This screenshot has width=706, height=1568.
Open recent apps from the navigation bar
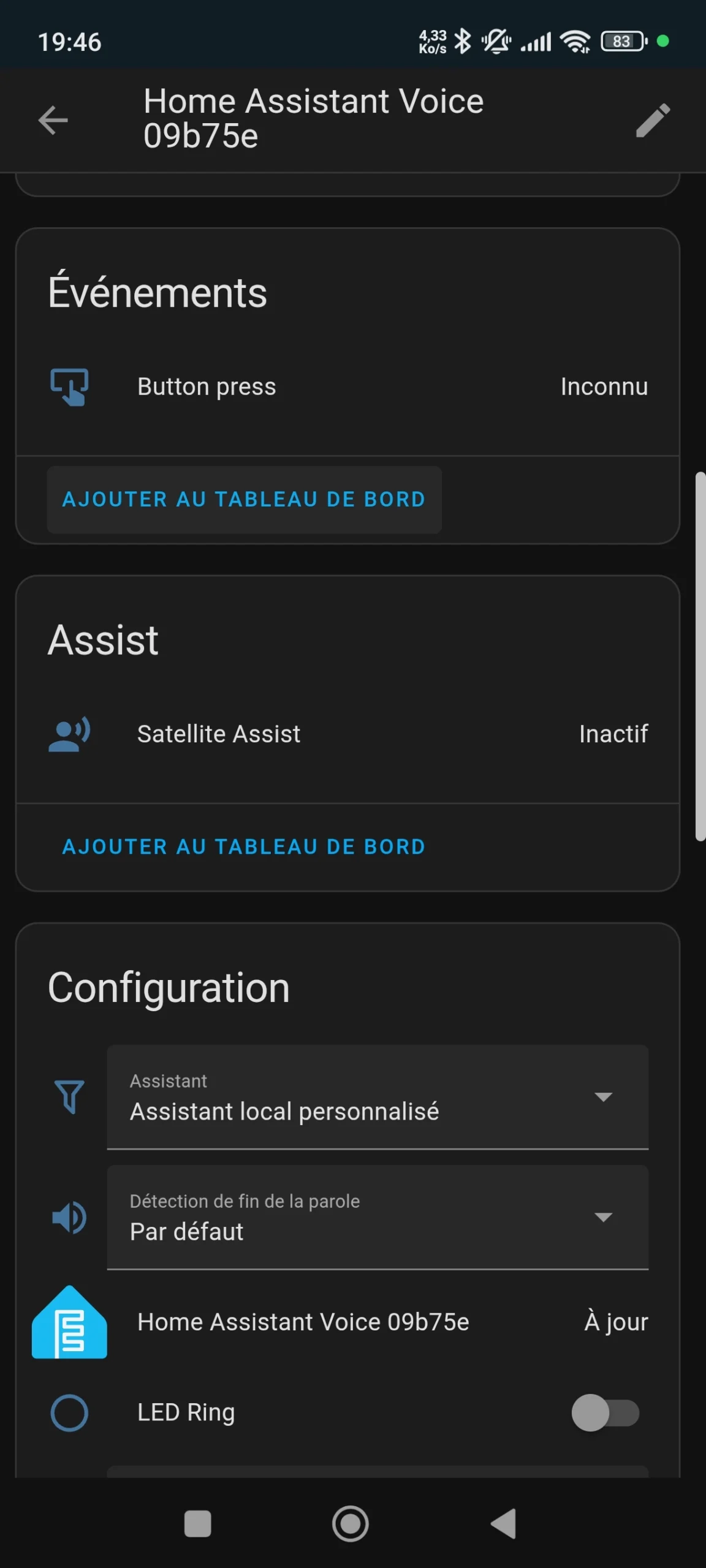(x=197, y=1524)
